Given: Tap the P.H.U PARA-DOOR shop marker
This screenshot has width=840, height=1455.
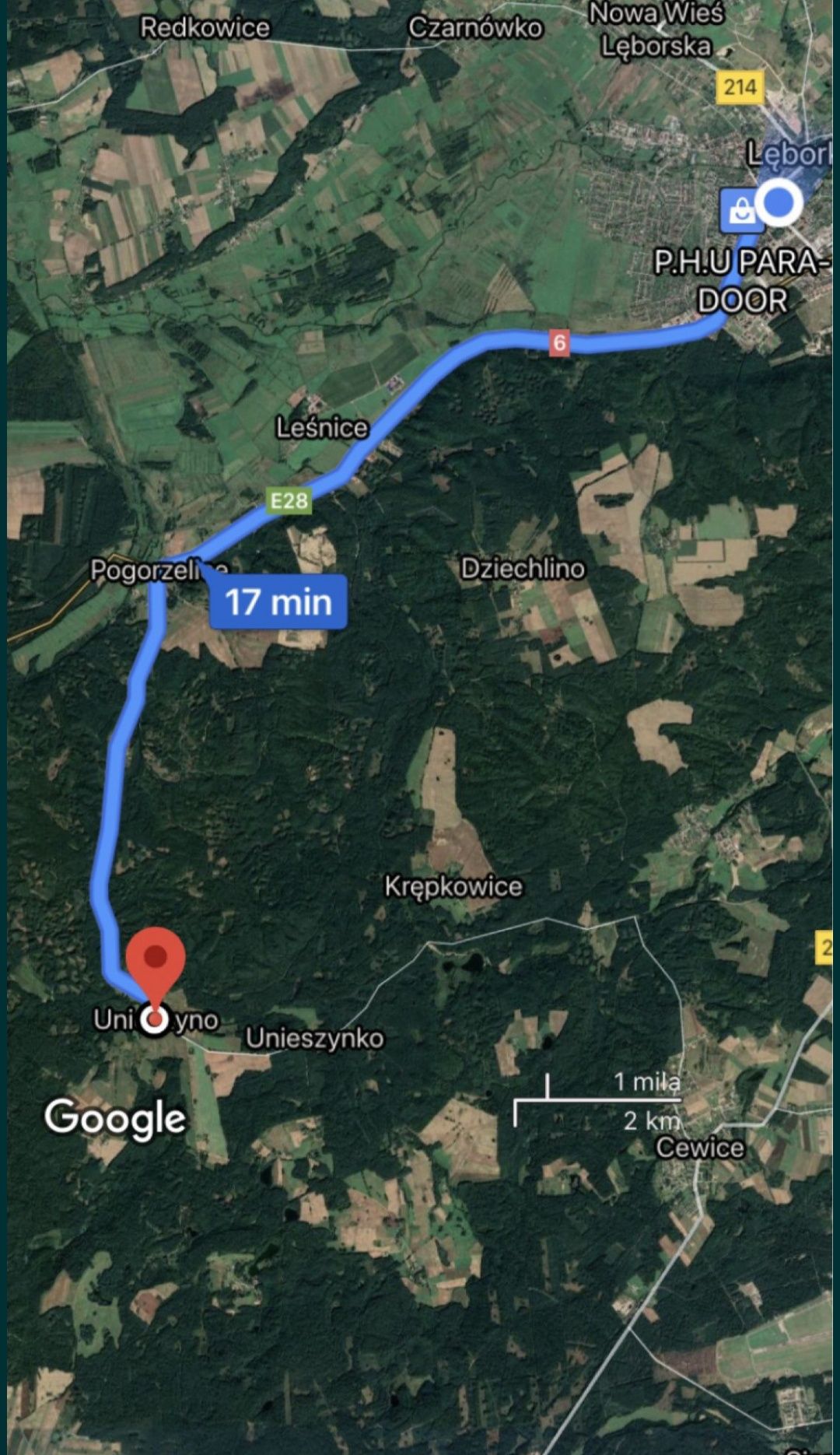Looking at the screenshot, I should pyautogui.click(x=740, y=210).
